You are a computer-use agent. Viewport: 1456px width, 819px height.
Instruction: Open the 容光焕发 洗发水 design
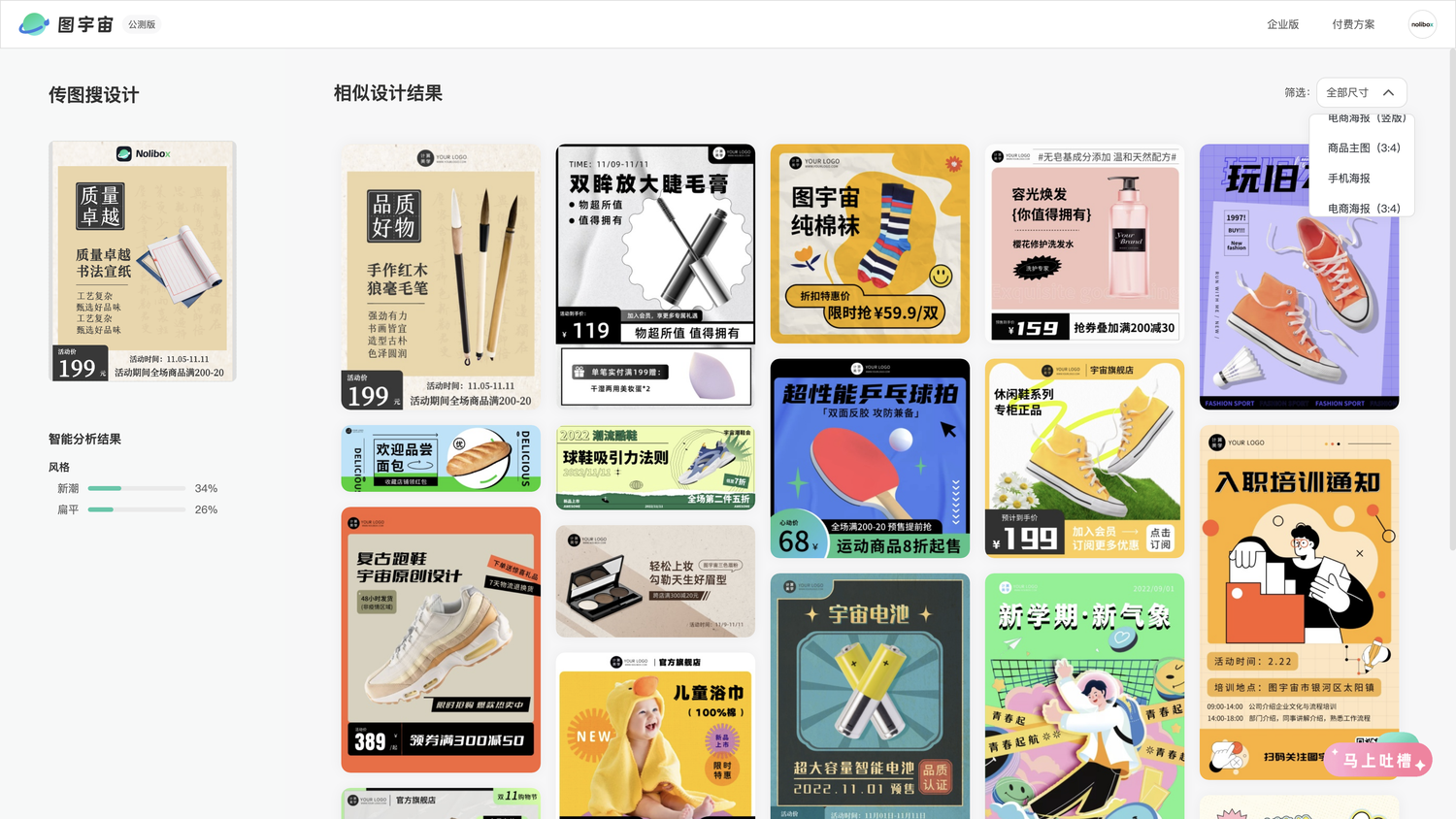[x=1084, y=244]
